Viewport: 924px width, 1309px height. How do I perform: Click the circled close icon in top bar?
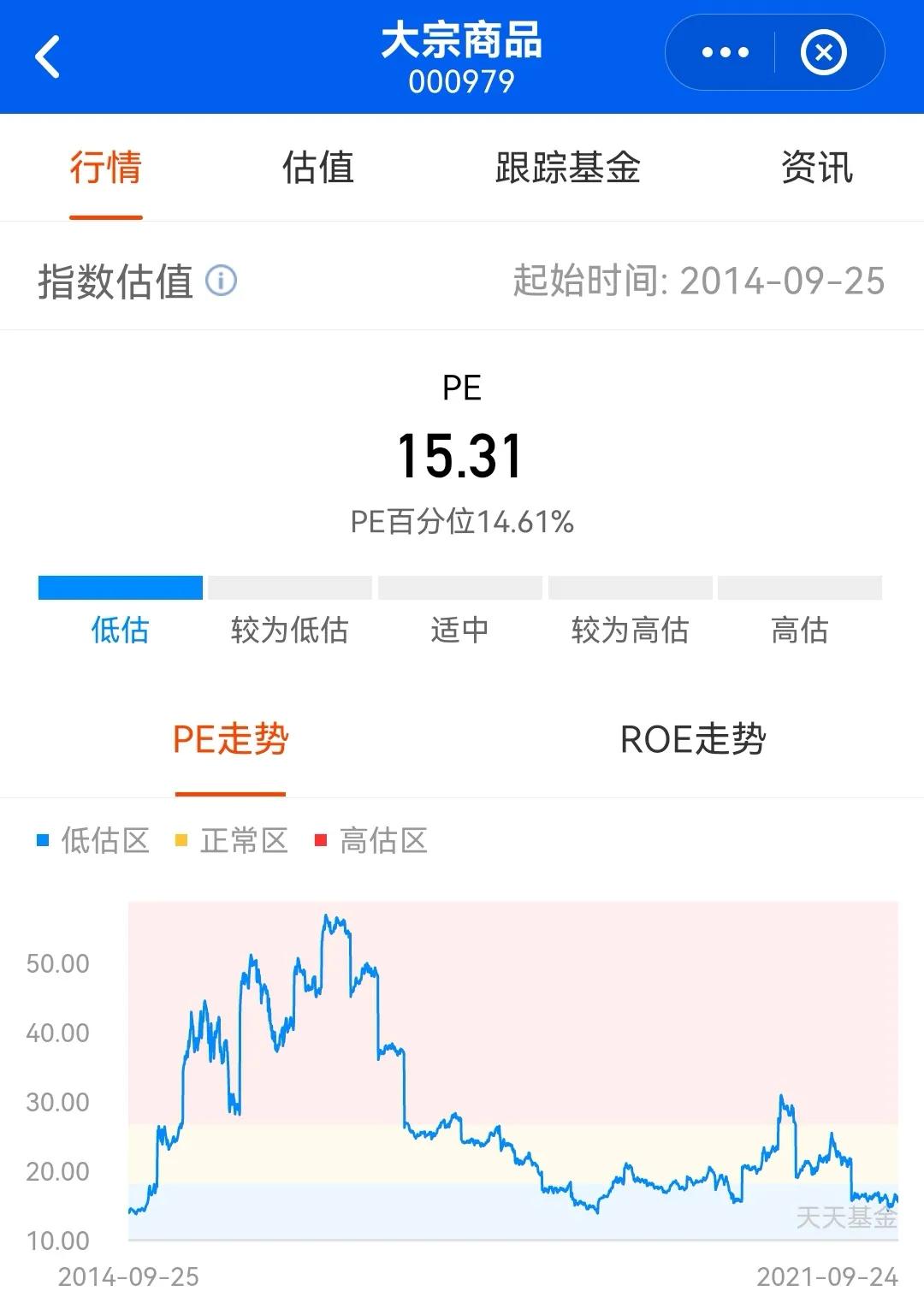click(x=820, y=51)
